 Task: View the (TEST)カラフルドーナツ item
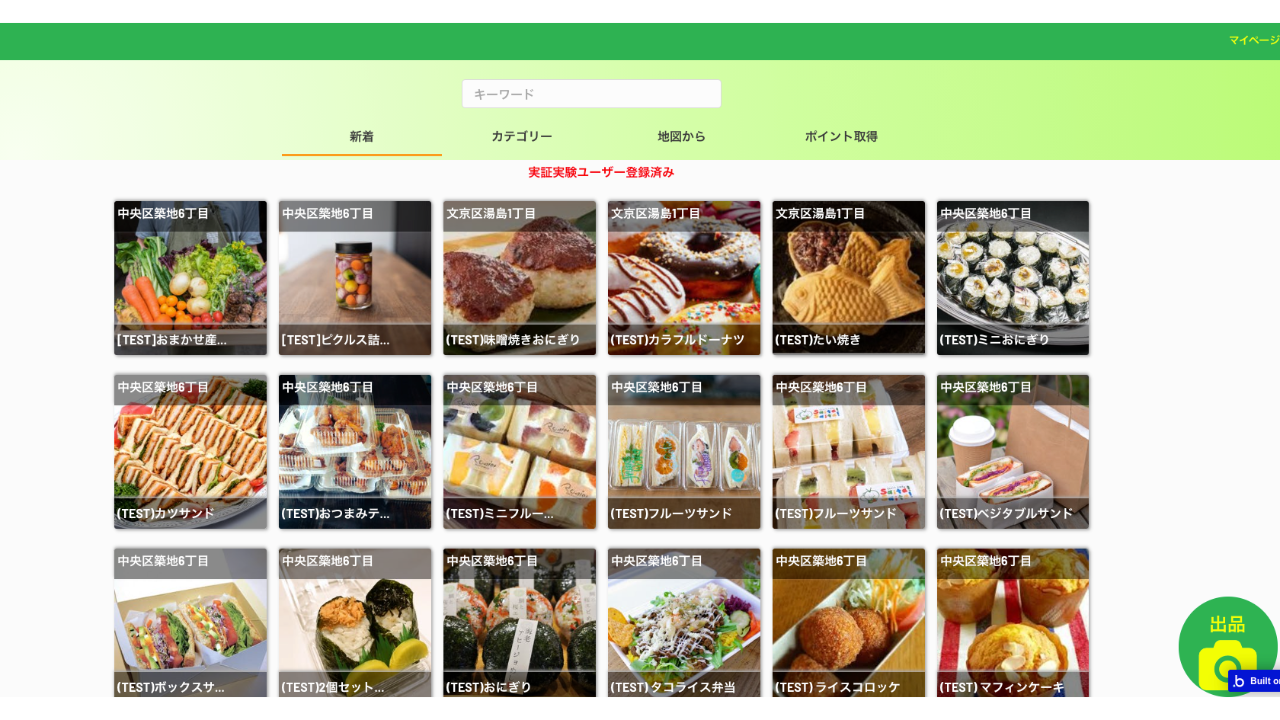(684, 278)
